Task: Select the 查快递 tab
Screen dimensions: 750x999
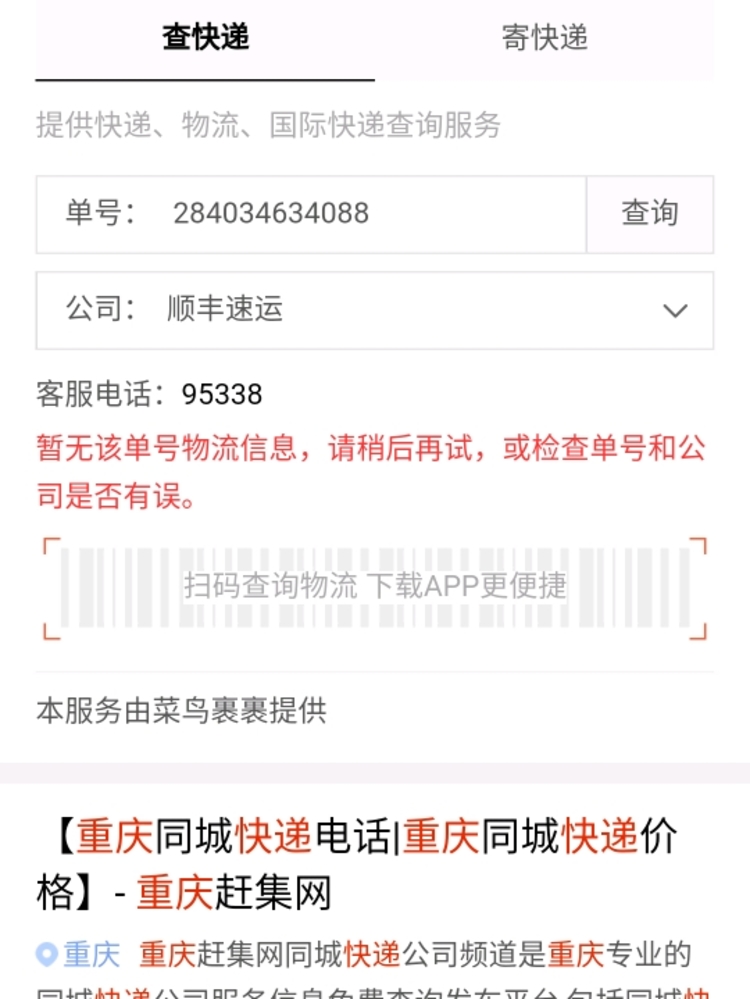Action: (x=205, y=38)
